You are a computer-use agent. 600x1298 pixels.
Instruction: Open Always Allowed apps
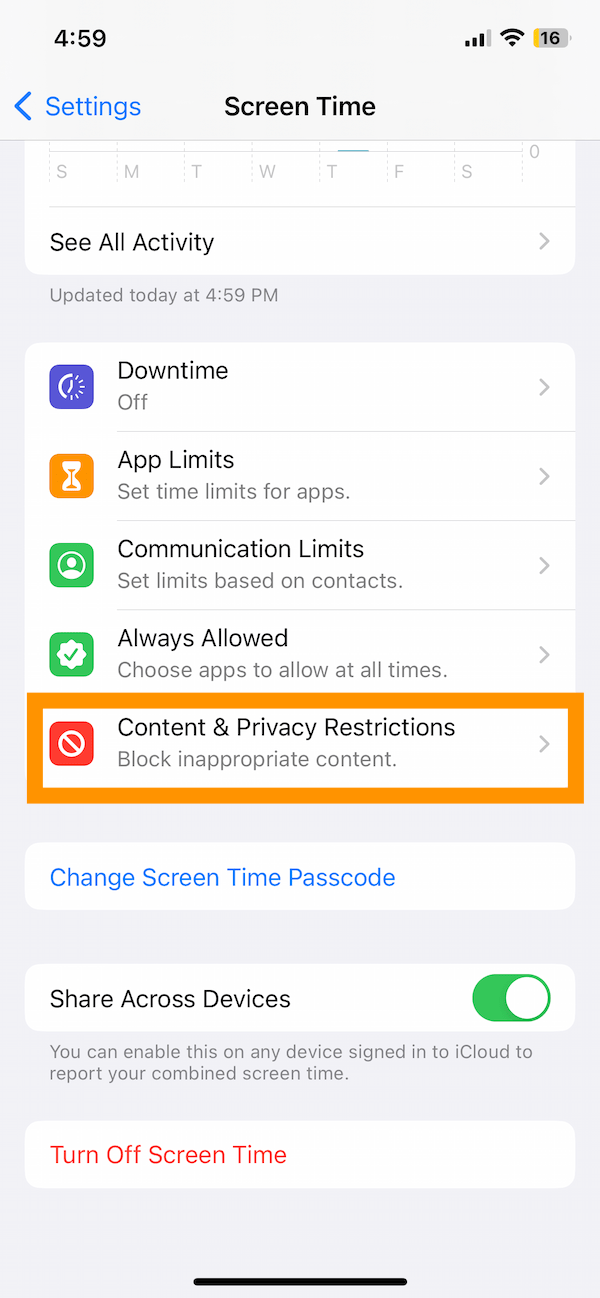coord(300,654)
